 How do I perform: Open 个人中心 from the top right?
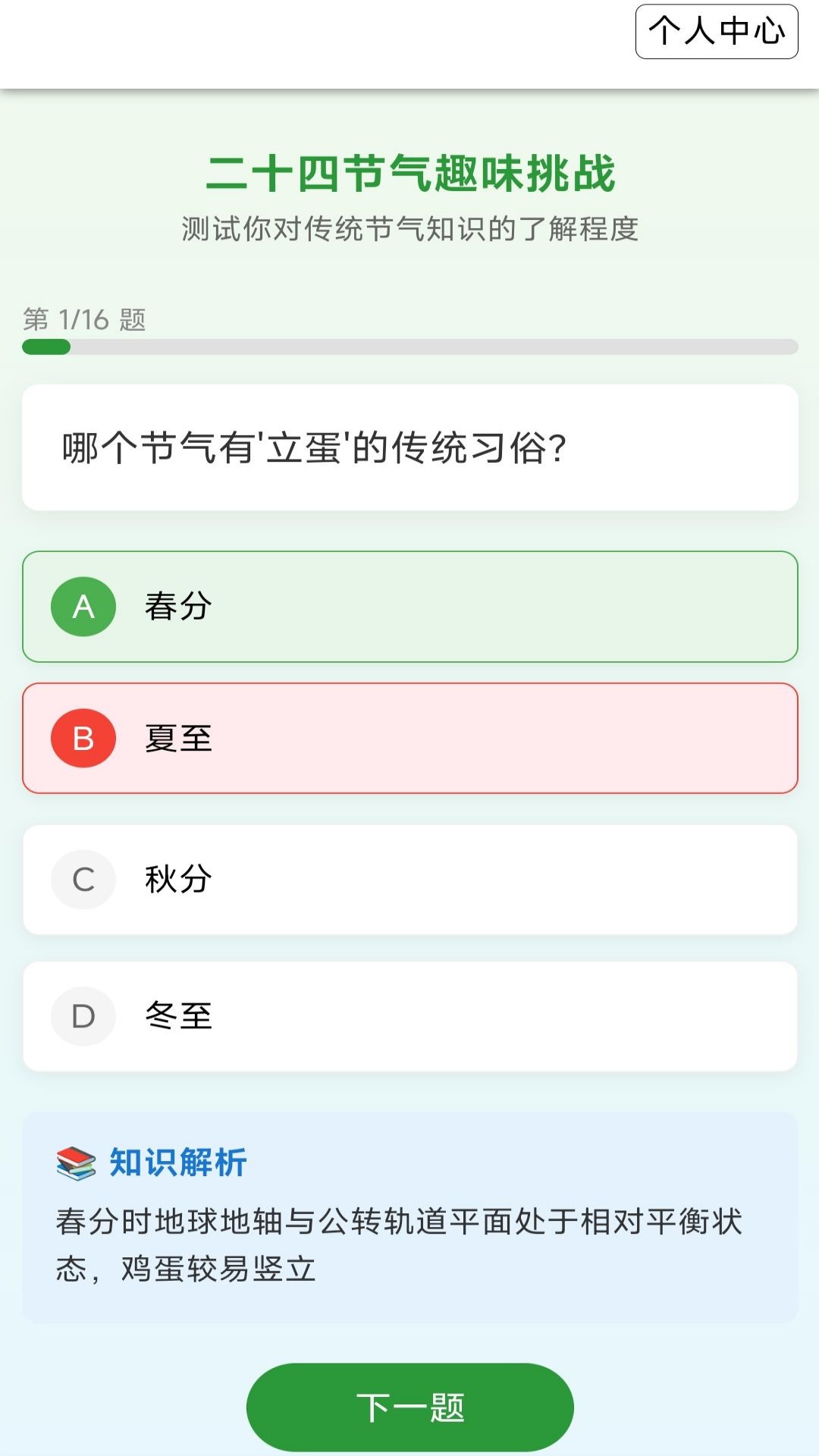click(x=717, y=31)
